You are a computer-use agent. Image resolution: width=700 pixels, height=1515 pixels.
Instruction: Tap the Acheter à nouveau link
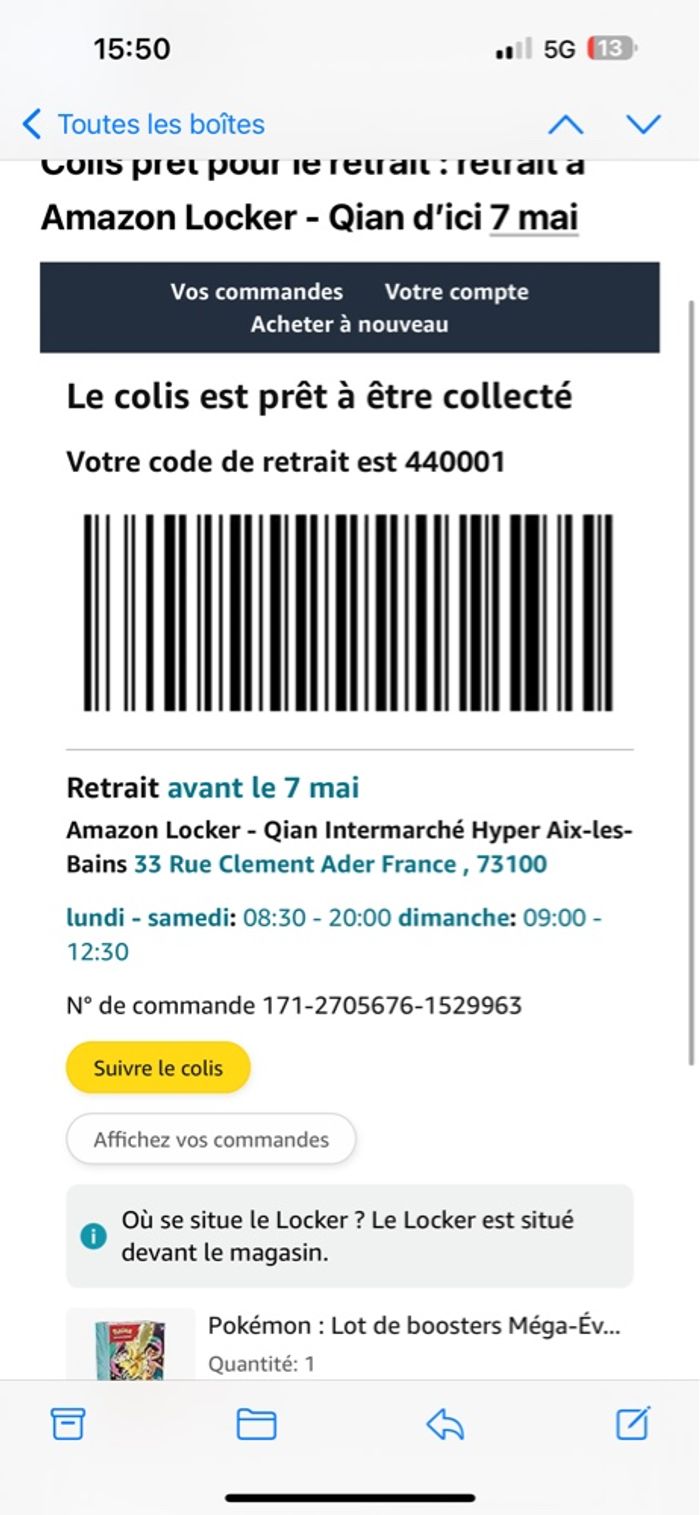pos(349,324)
